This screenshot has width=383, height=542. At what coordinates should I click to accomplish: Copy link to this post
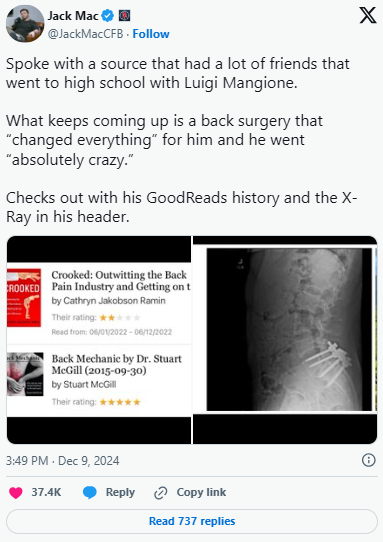pyautogui.click(x=190, y=492)
